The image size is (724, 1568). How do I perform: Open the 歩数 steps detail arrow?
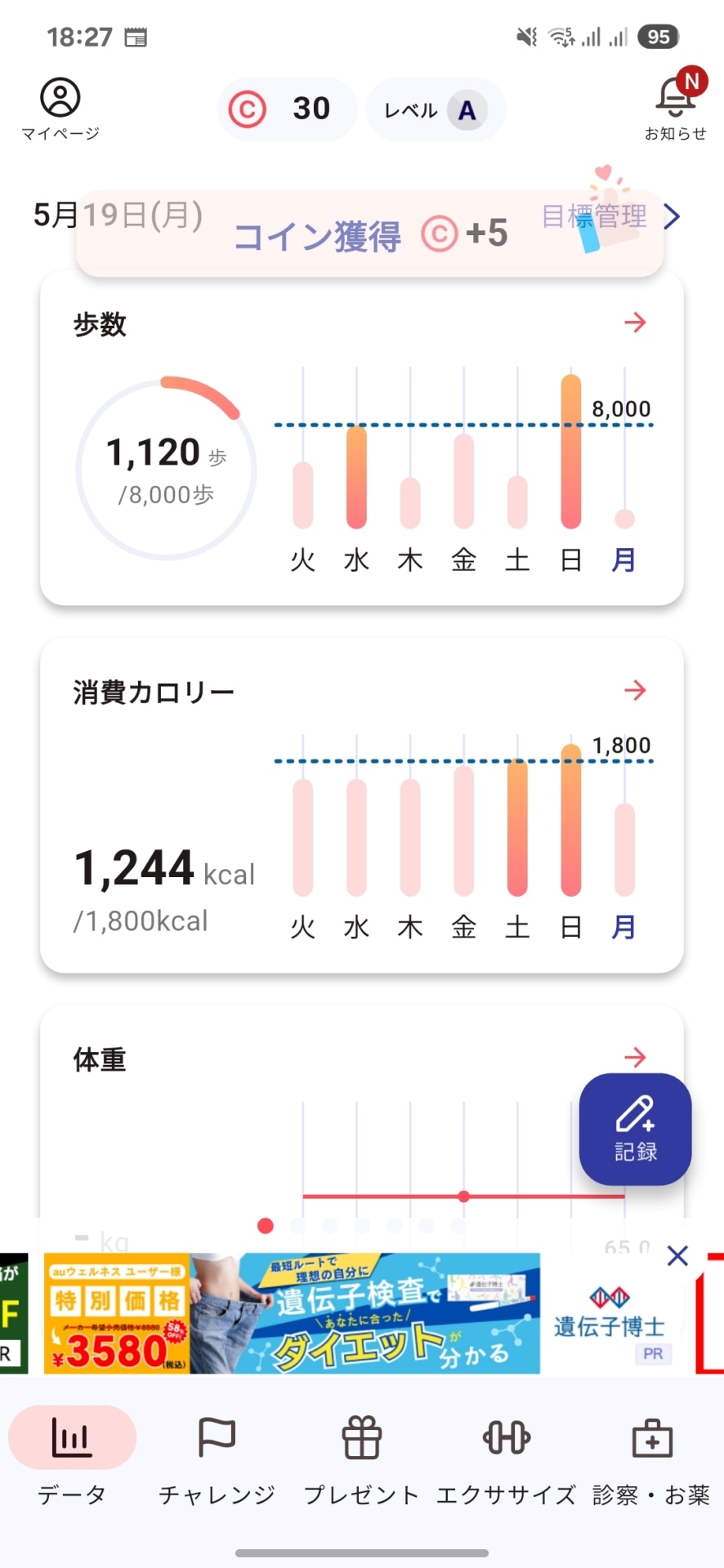pyautogui.click(x=635, y=323)
